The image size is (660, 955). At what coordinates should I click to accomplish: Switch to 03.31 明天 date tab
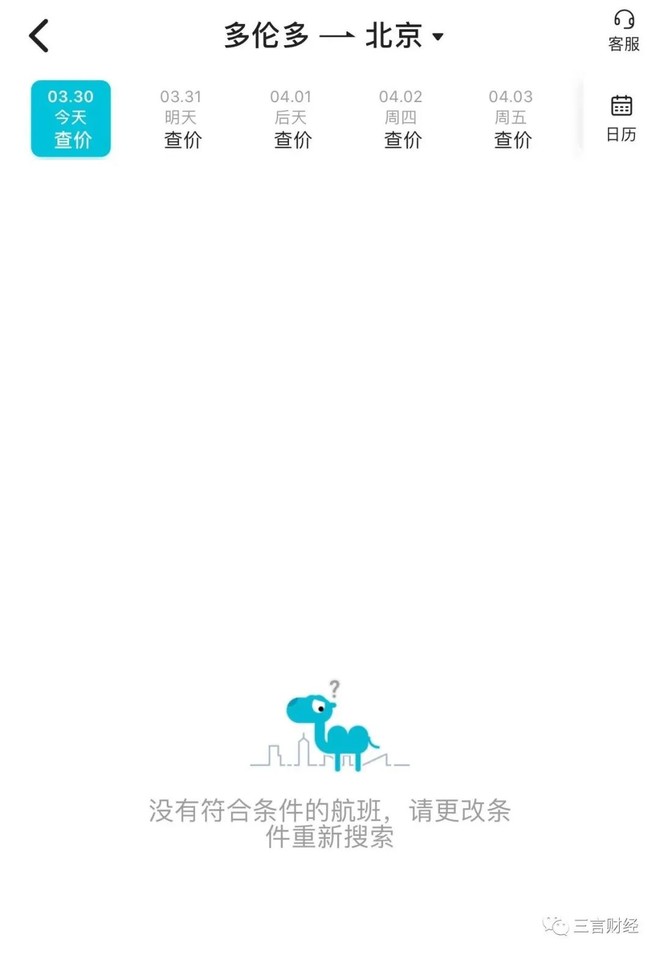pos(181,119)
